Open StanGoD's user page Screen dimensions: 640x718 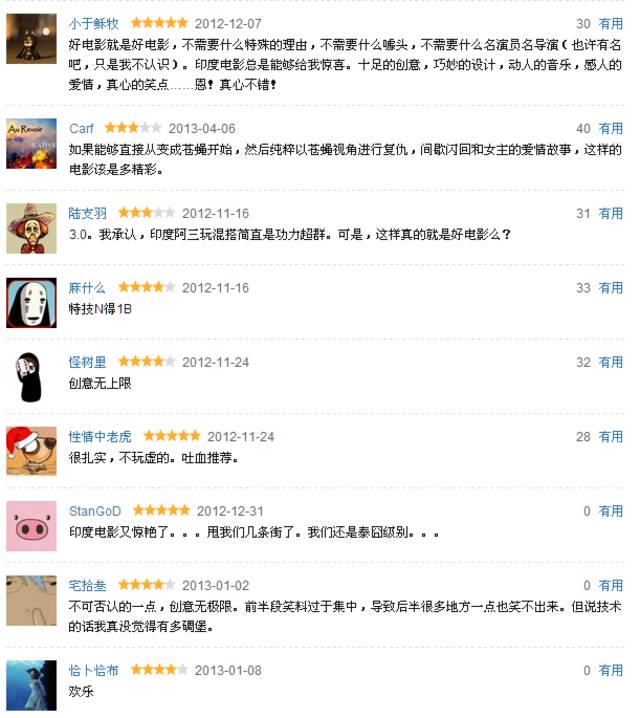[95, 511]
